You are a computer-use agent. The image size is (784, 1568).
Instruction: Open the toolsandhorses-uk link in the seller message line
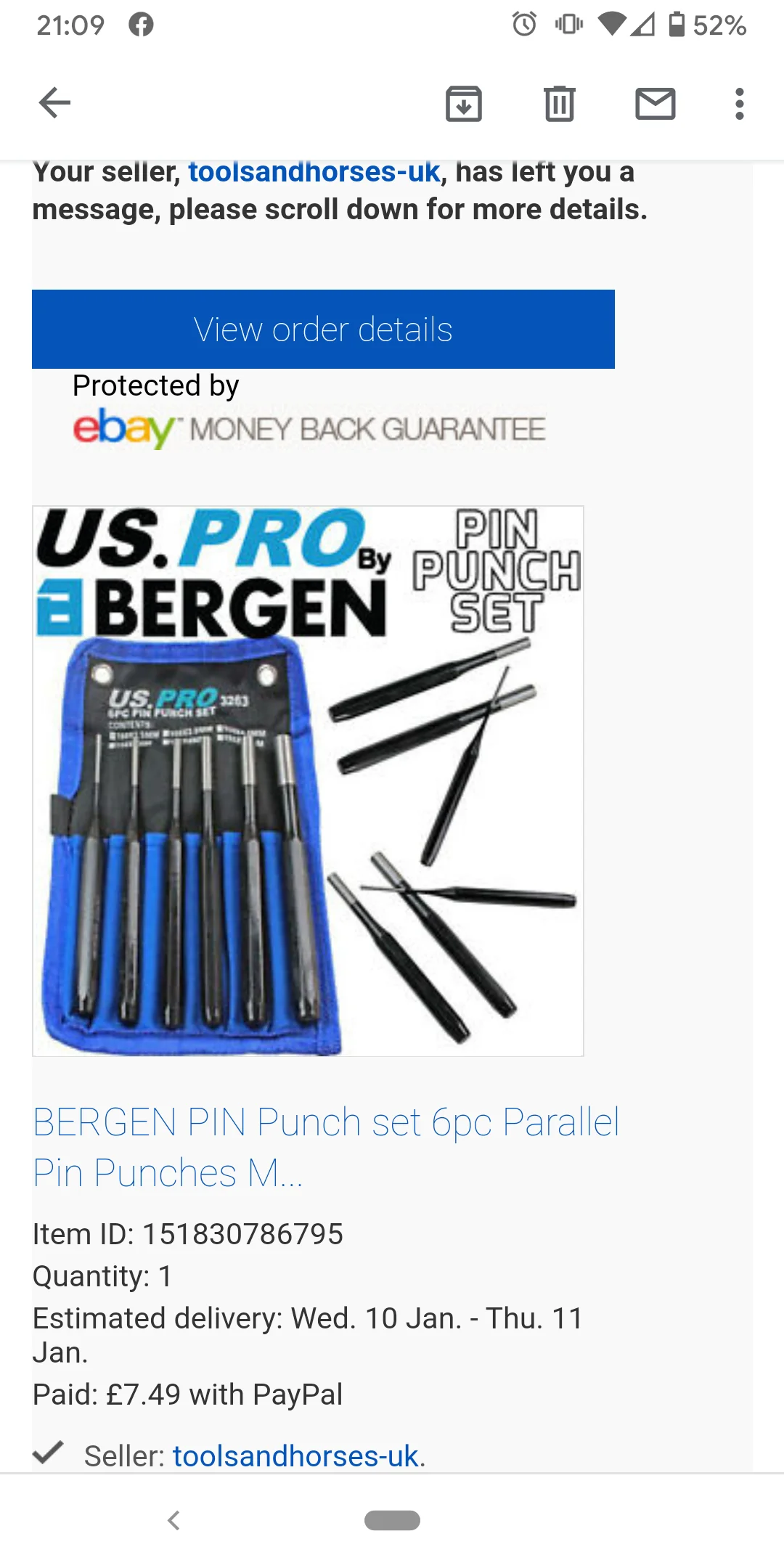(314, 172)
